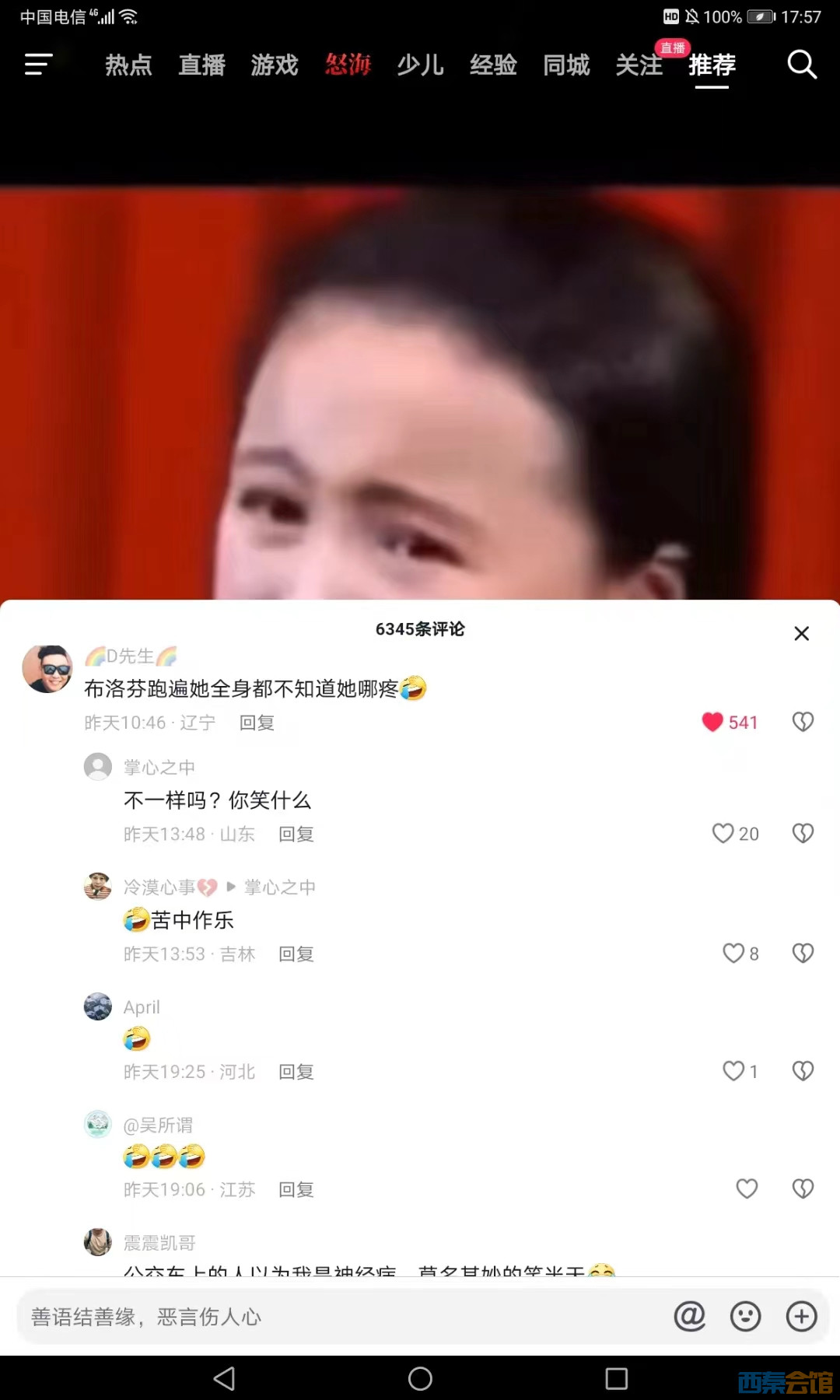Switch to the 直播 tab
The width and height of the screenshot is (840, 1400).
point(201,65)
